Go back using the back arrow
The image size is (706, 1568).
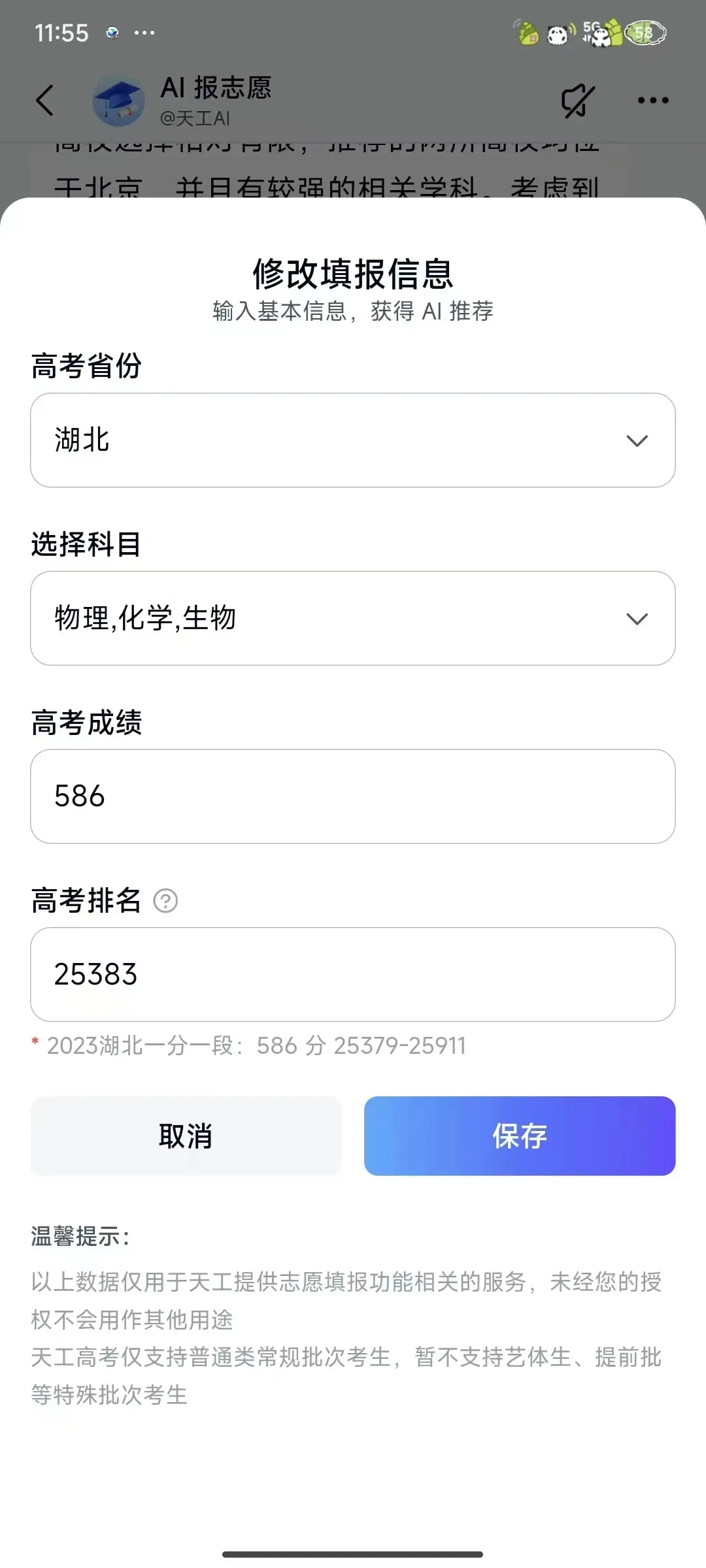point(44,101)
